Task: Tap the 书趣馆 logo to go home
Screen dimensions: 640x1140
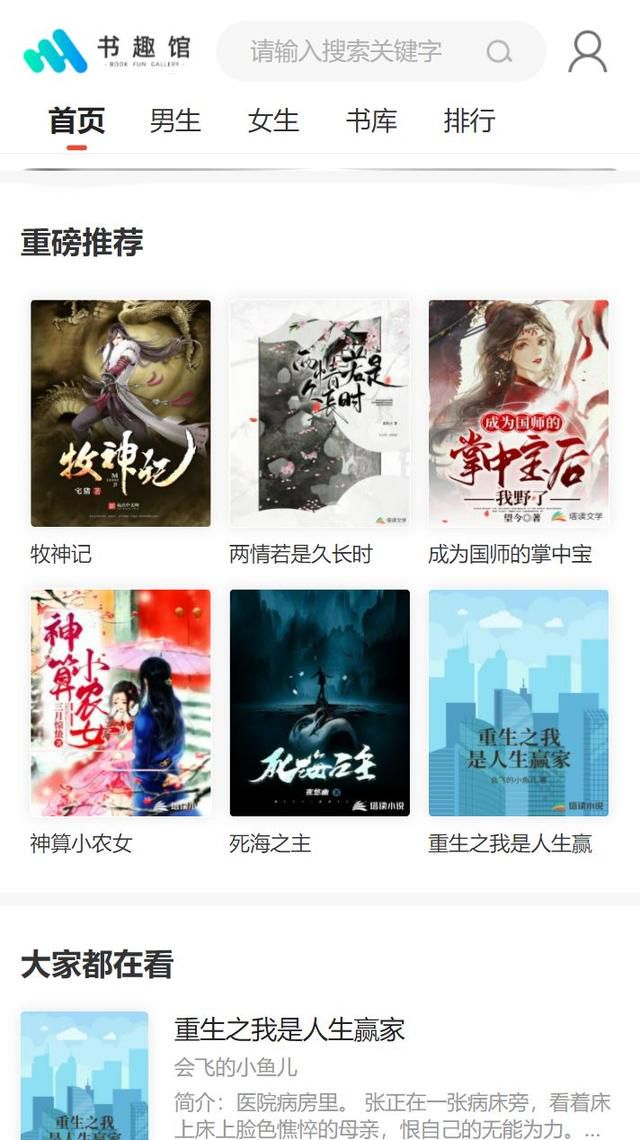Action: (x=107, y=51)
